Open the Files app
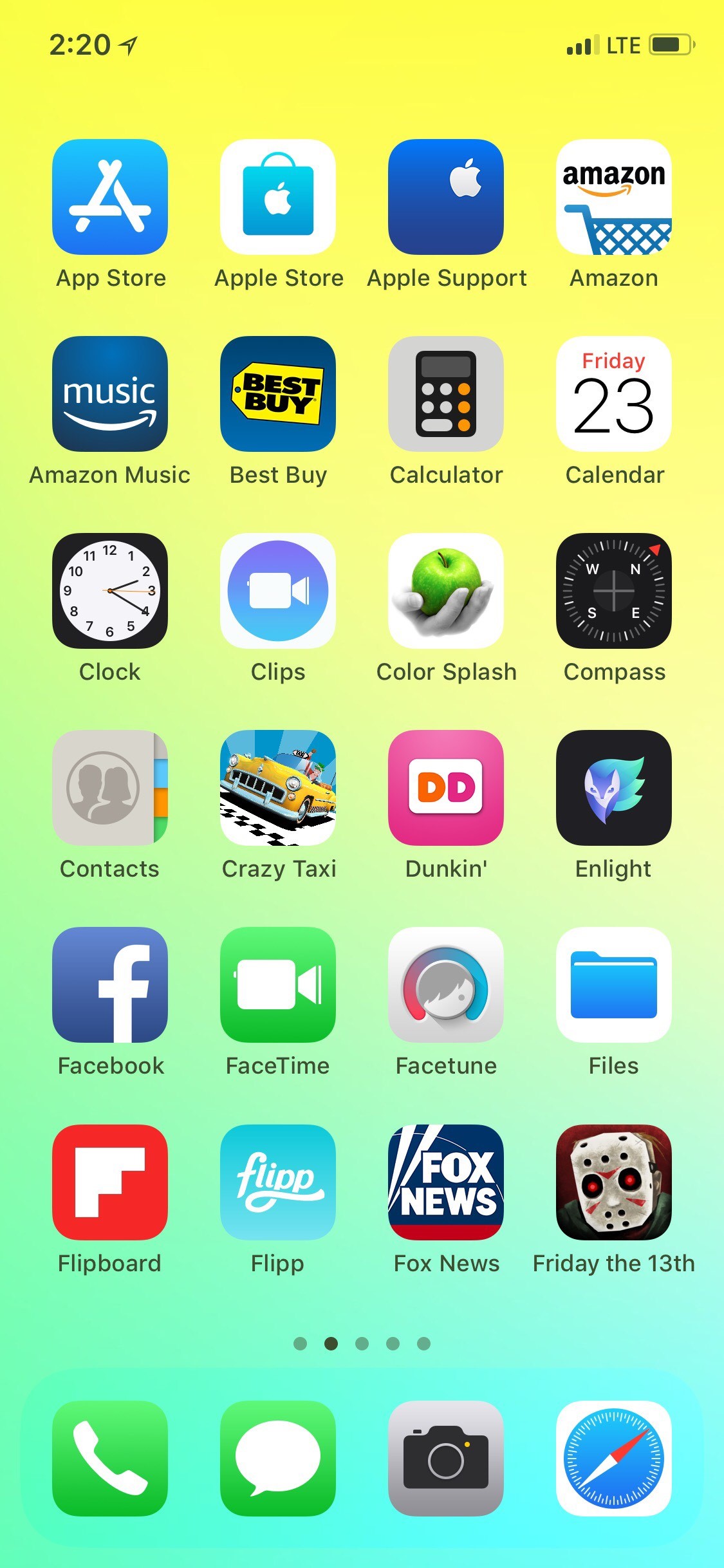The image size is (724, 1568). click(x=614, y=985)
